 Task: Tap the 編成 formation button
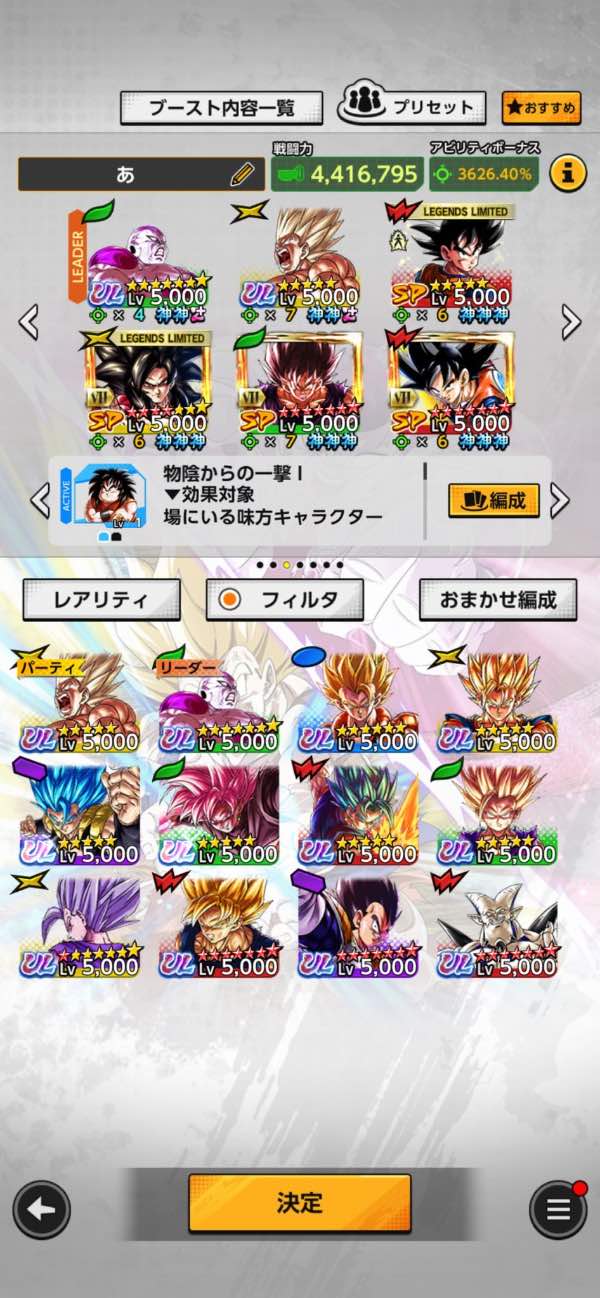tap(494, 500)
